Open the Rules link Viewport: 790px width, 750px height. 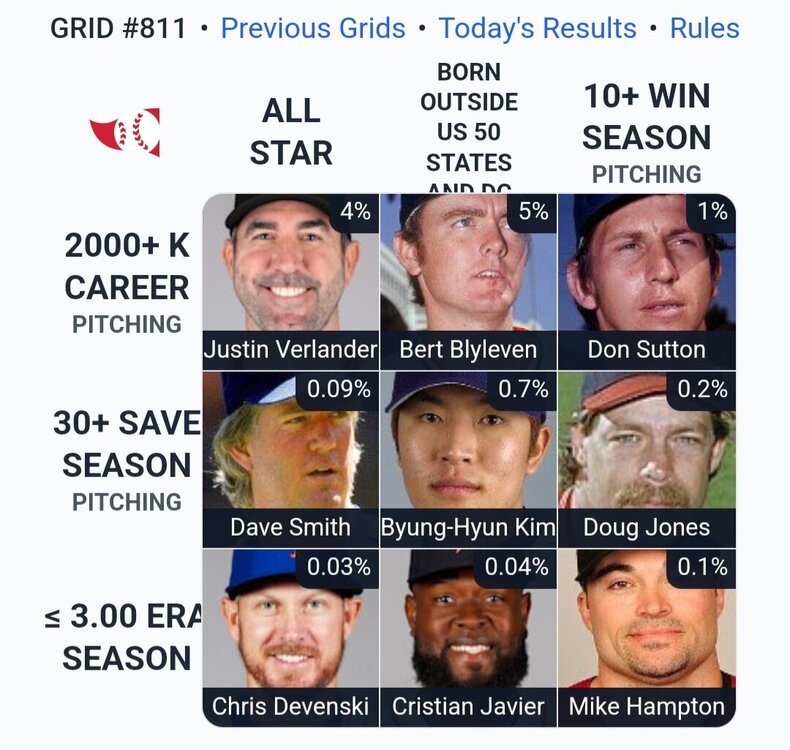point(704,28)
